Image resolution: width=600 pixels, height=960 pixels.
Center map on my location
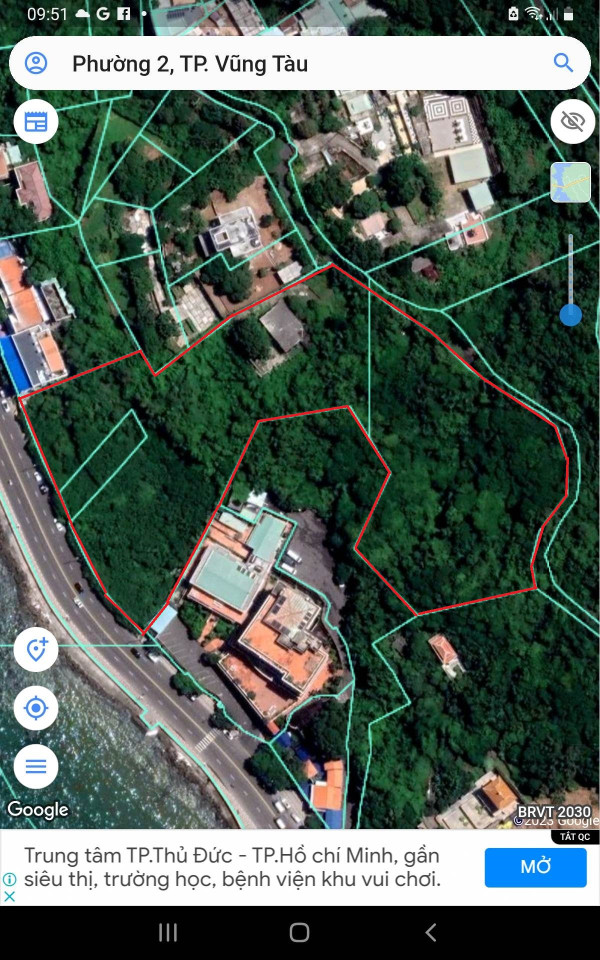click(36, 708)
